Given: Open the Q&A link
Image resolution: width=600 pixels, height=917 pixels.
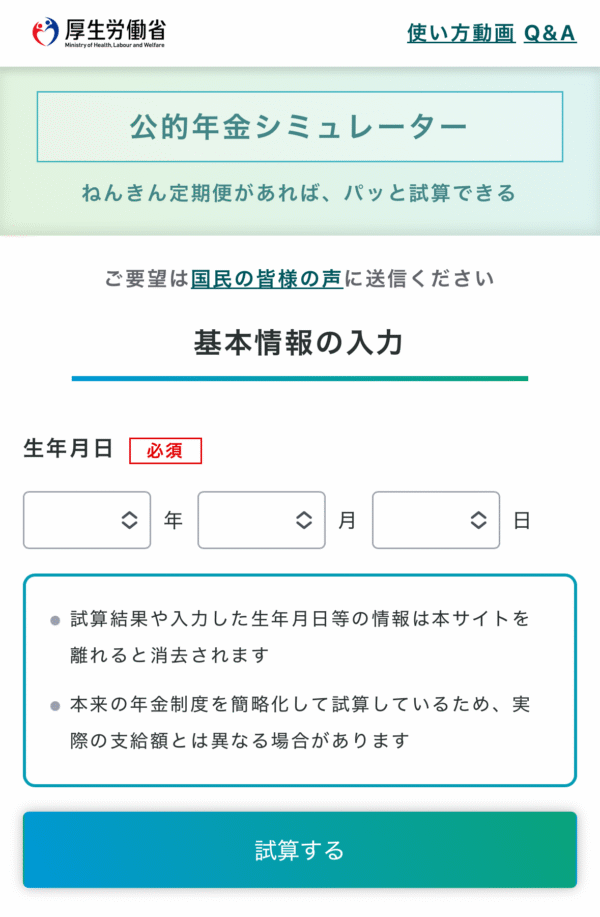Looking at the screenshot, I should pyautogui.click(x=549, y=33).
